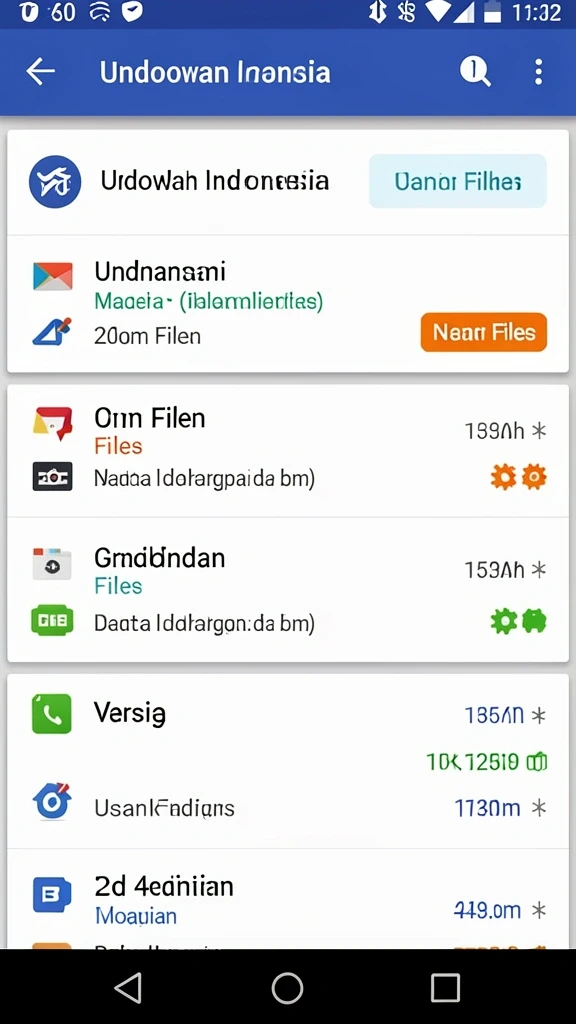Open the Usanl Fadians row
Screen dimensions: 576x1024
(x=288, y=808)
